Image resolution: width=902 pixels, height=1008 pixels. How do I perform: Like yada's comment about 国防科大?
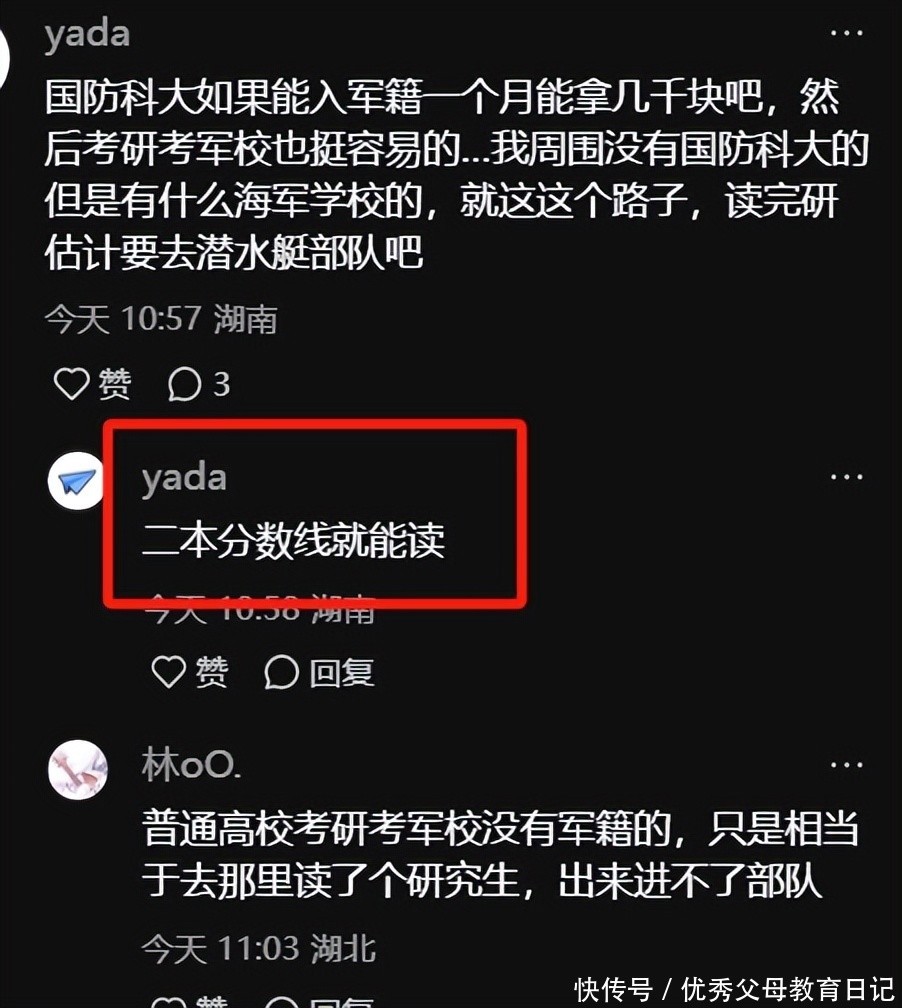(91, 383)
